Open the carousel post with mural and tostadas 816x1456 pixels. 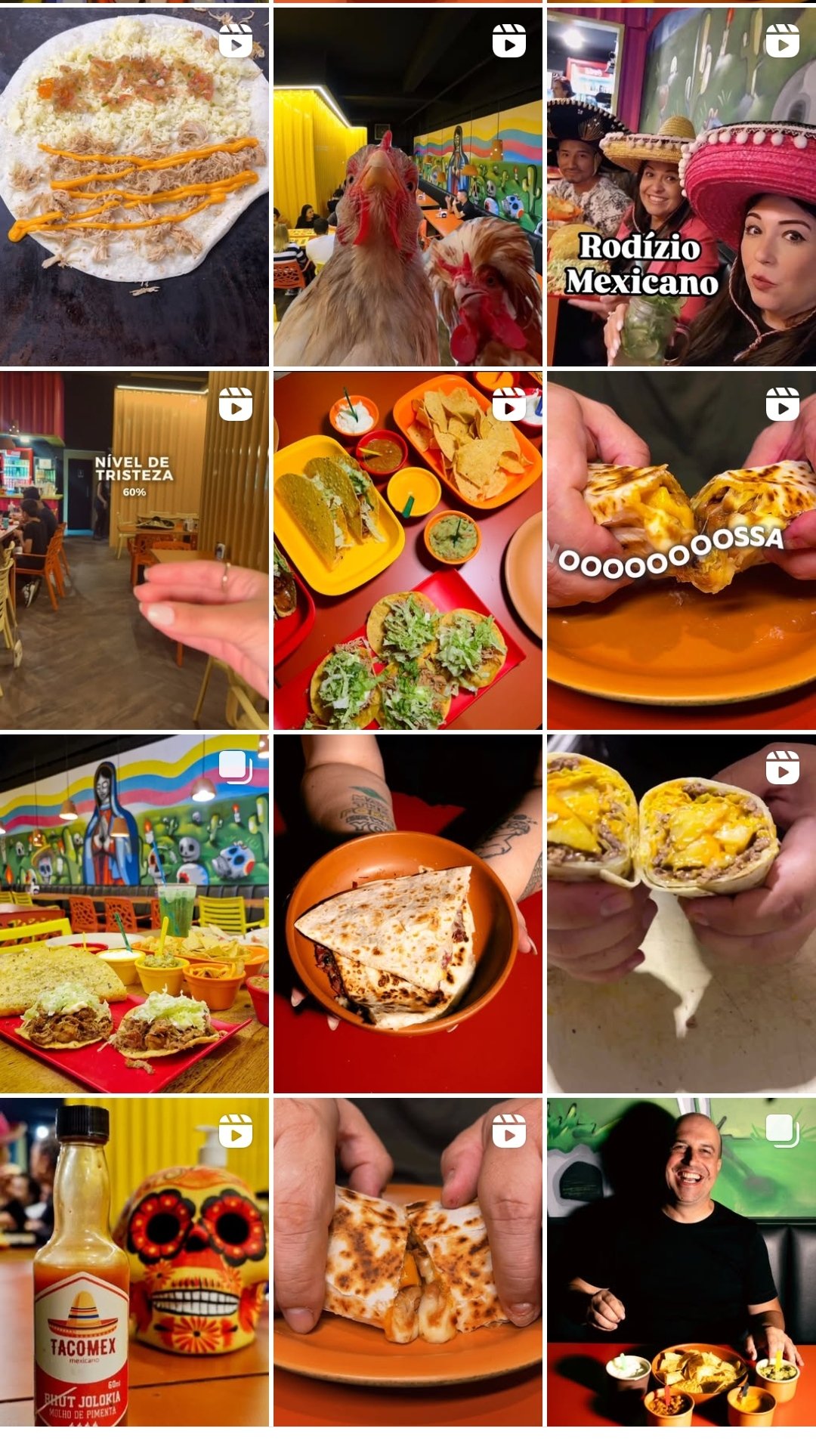coord(134,913)
